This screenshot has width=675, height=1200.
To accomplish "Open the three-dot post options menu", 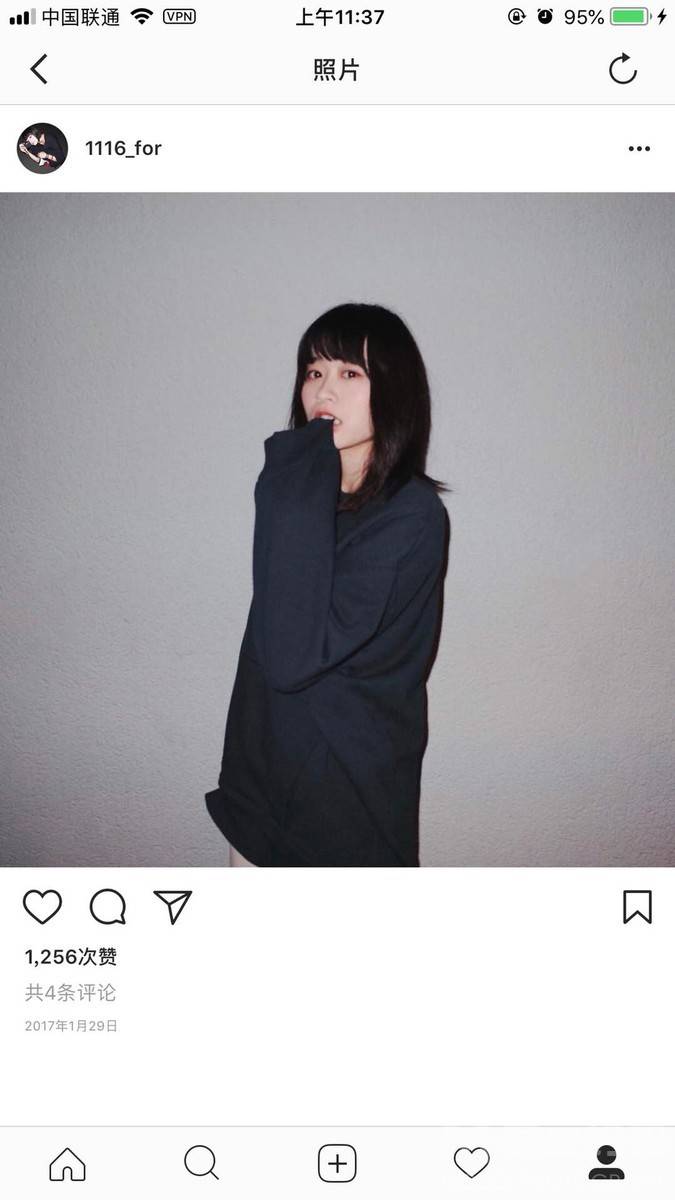I will click(x=639, y=148).
